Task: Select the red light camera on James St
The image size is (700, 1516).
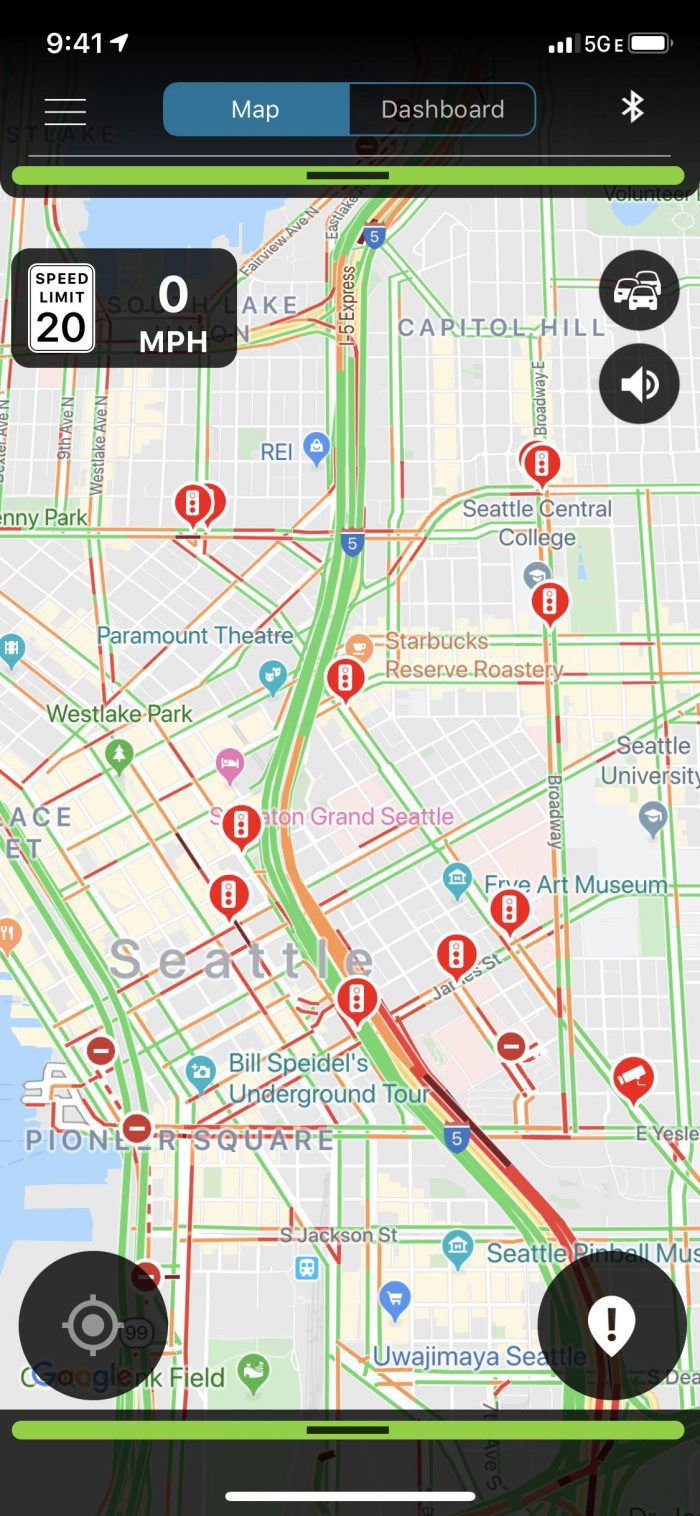Action: click(x=457, y=955)
